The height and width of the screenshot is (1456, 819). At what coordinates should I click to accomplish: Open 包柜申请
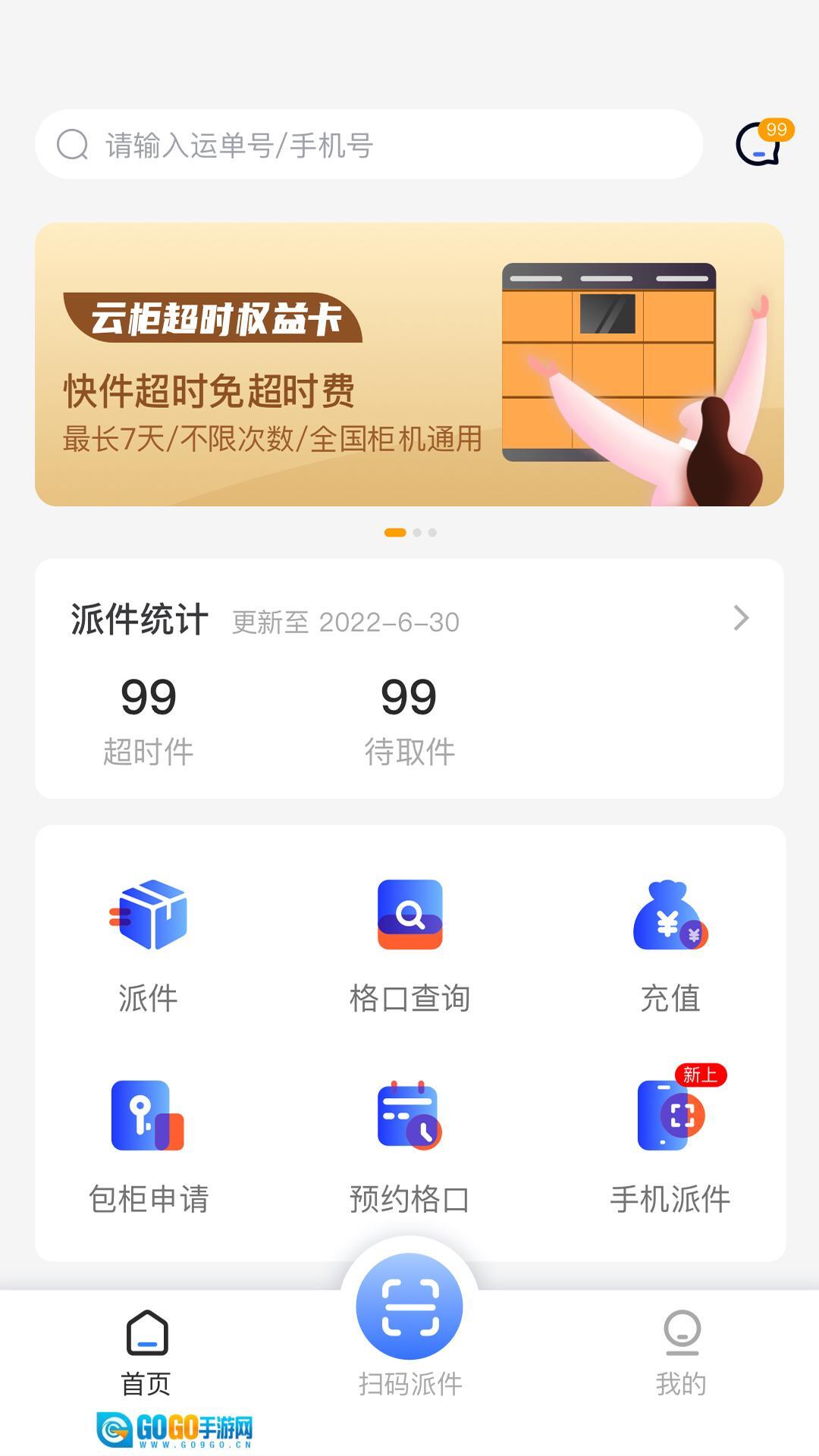(x=149, y=1147)
